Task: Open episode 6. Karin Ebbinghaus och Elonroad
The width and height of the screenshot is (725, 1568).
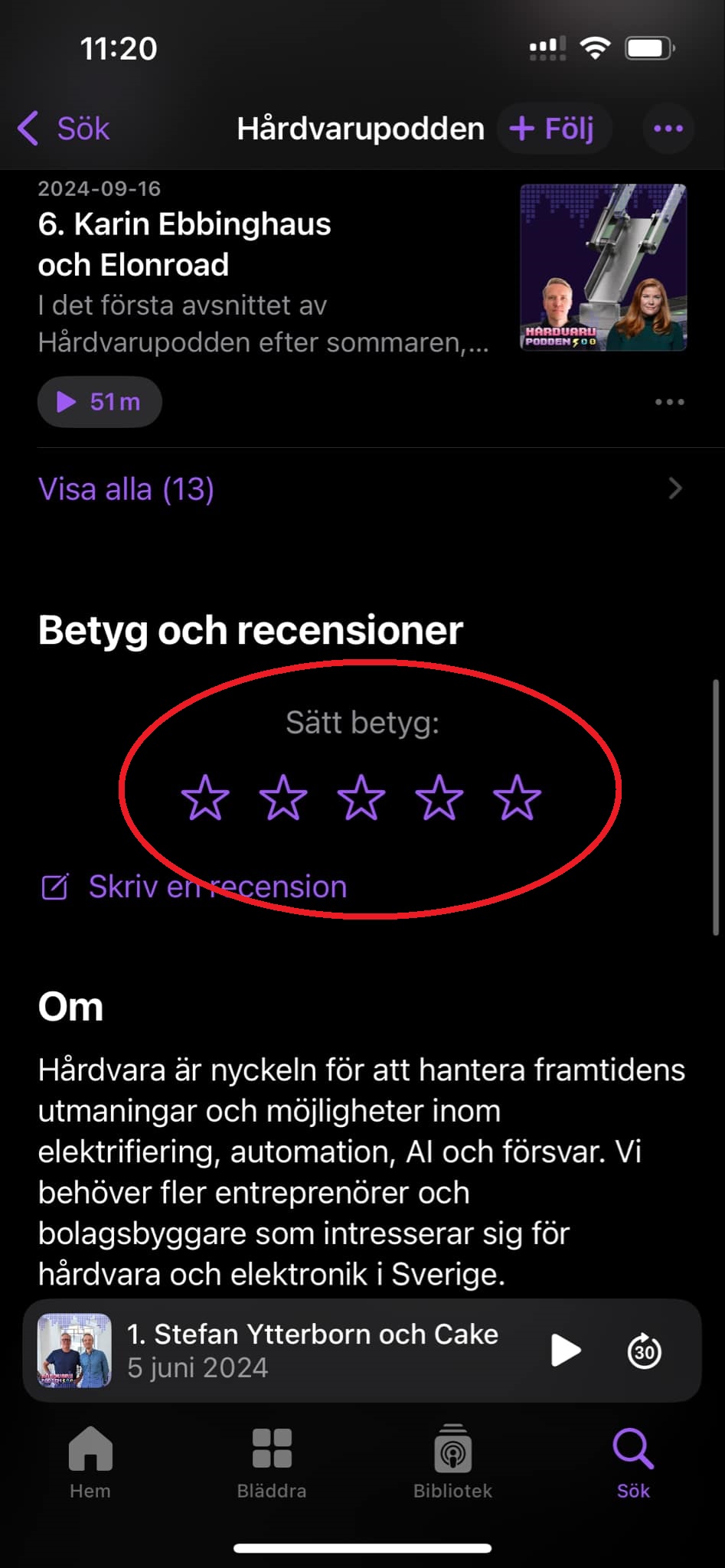Action: click(x=185, y=244)
